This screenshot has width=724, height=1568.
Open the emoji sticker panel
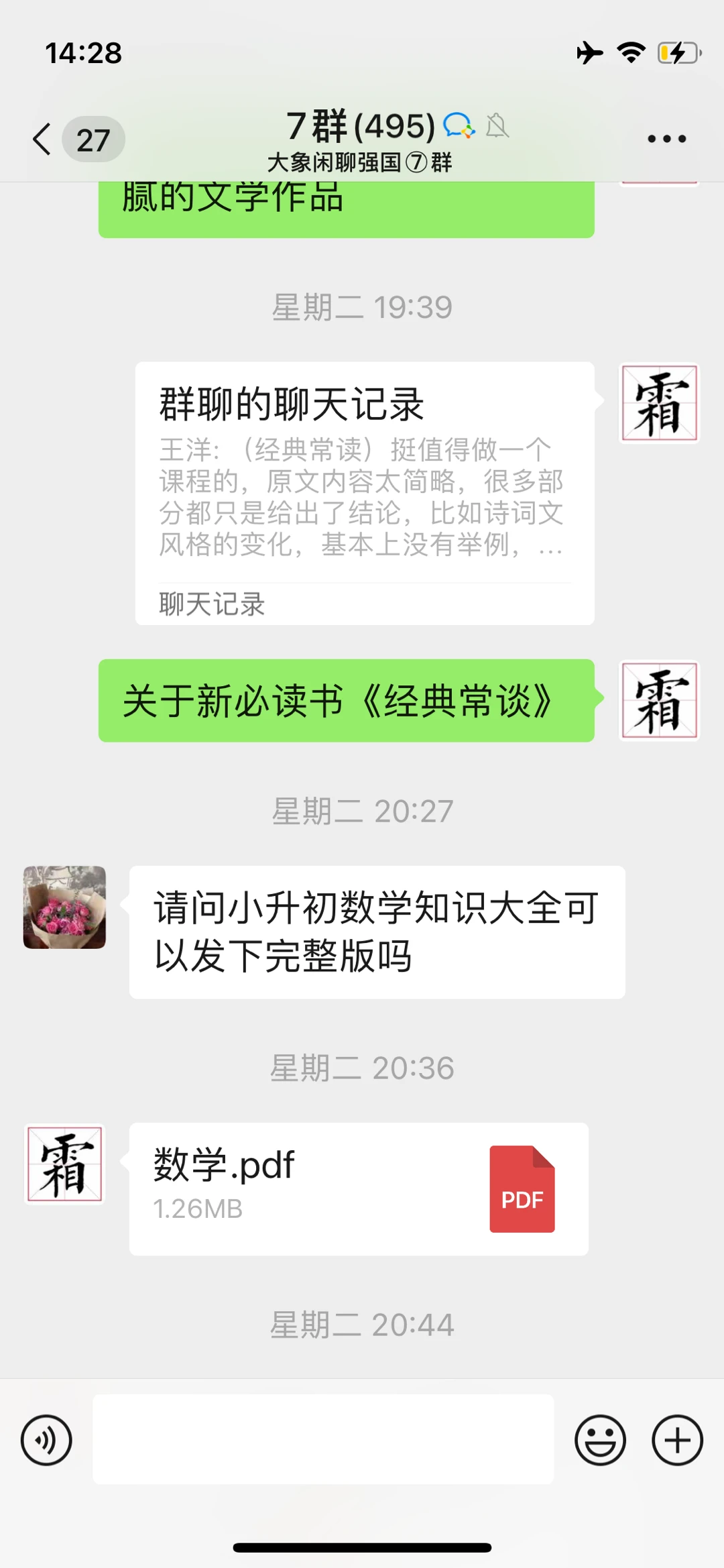[600, 1440]
